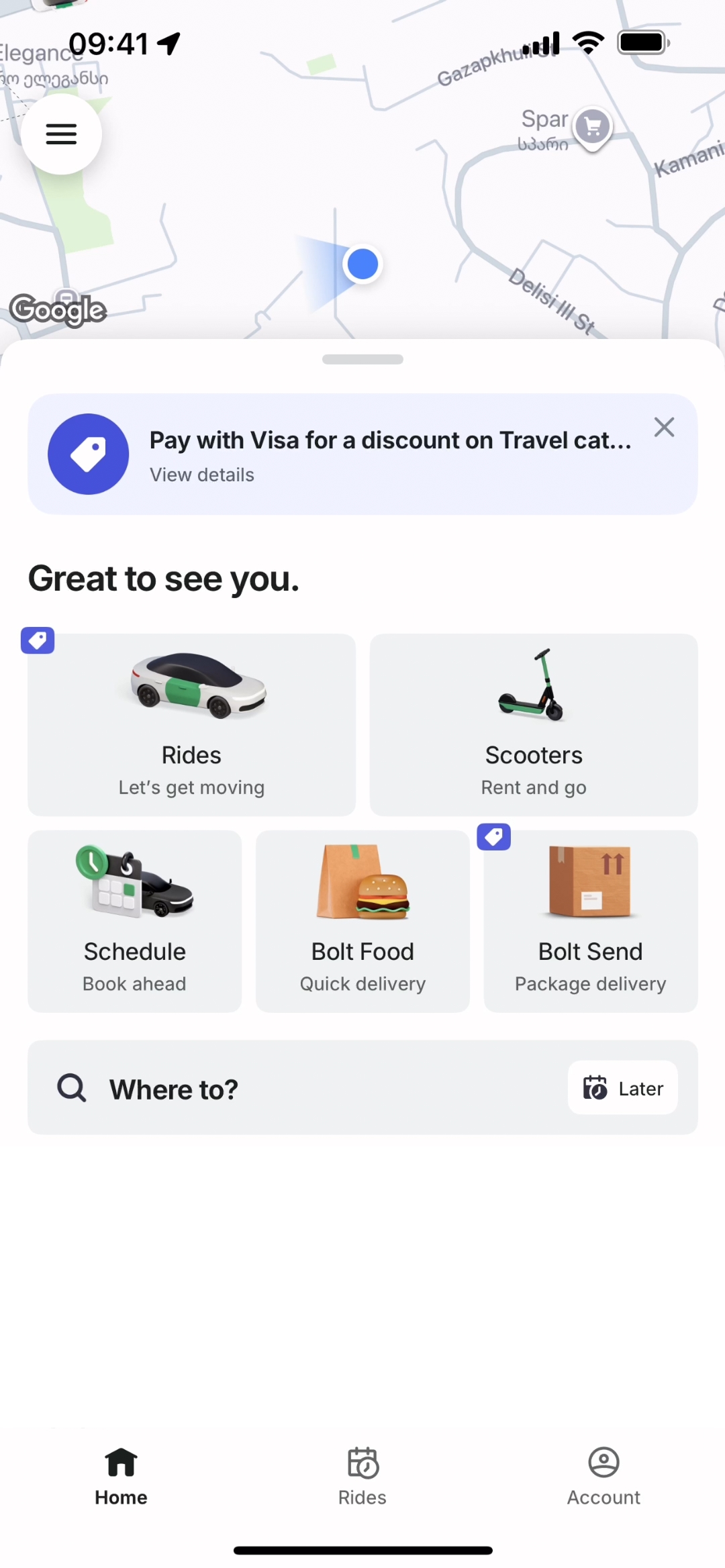The image size is (725, 1568).
Task: Go to the Home tab
Action: 121,1477
